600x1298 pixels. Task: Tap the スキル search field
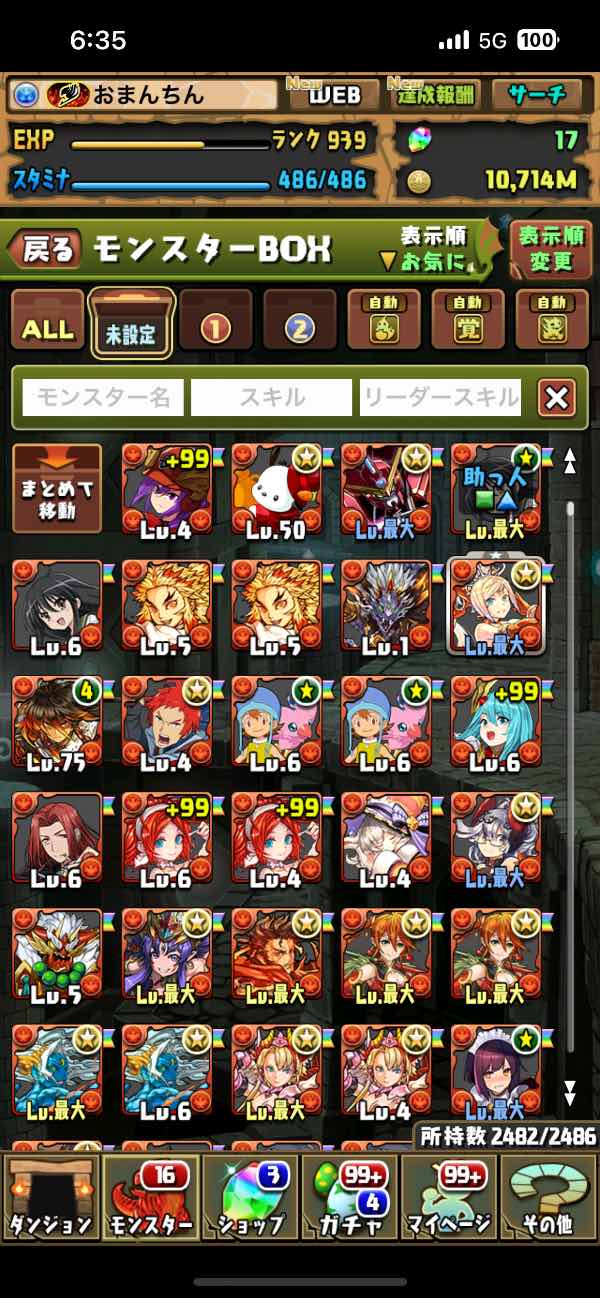click(x=271, y=398)
